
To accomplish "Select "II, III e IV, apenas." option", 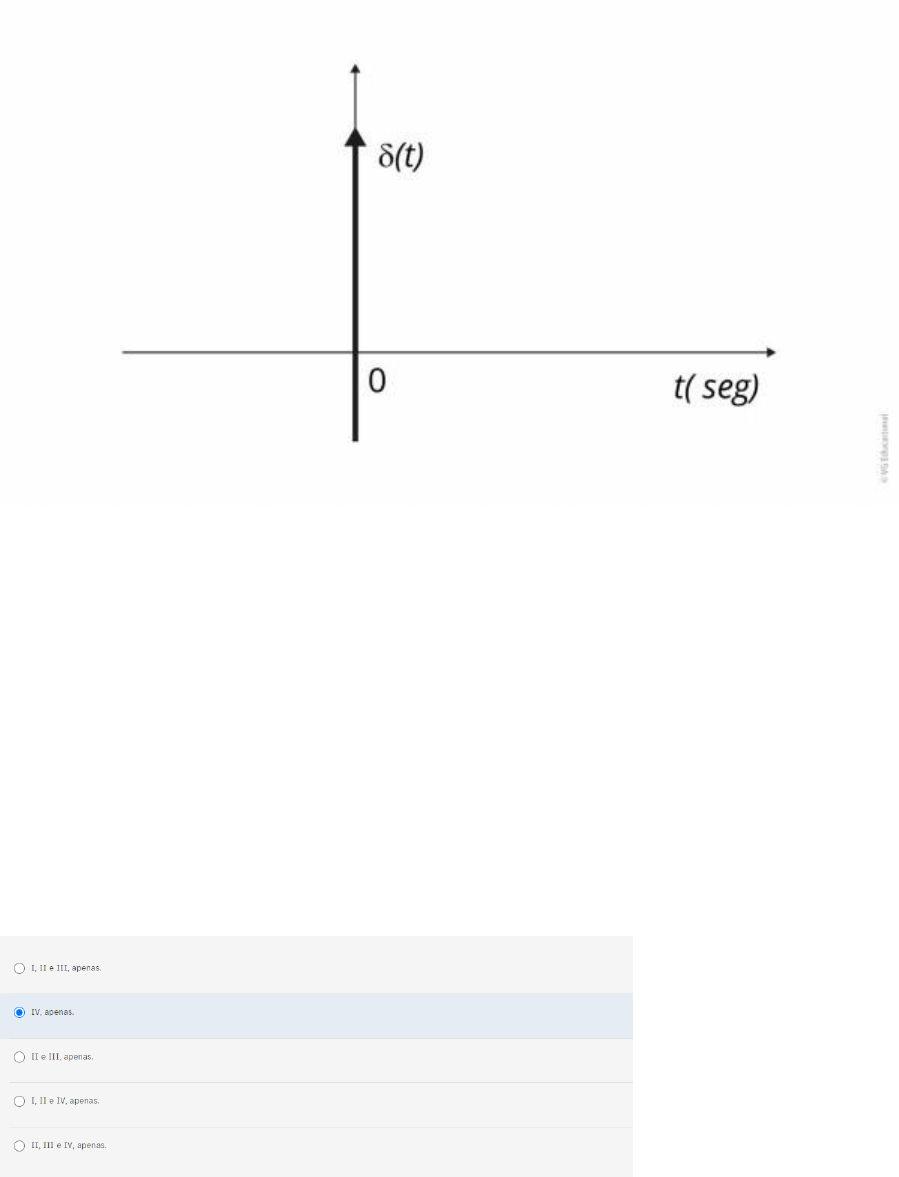I will 20,1145.
